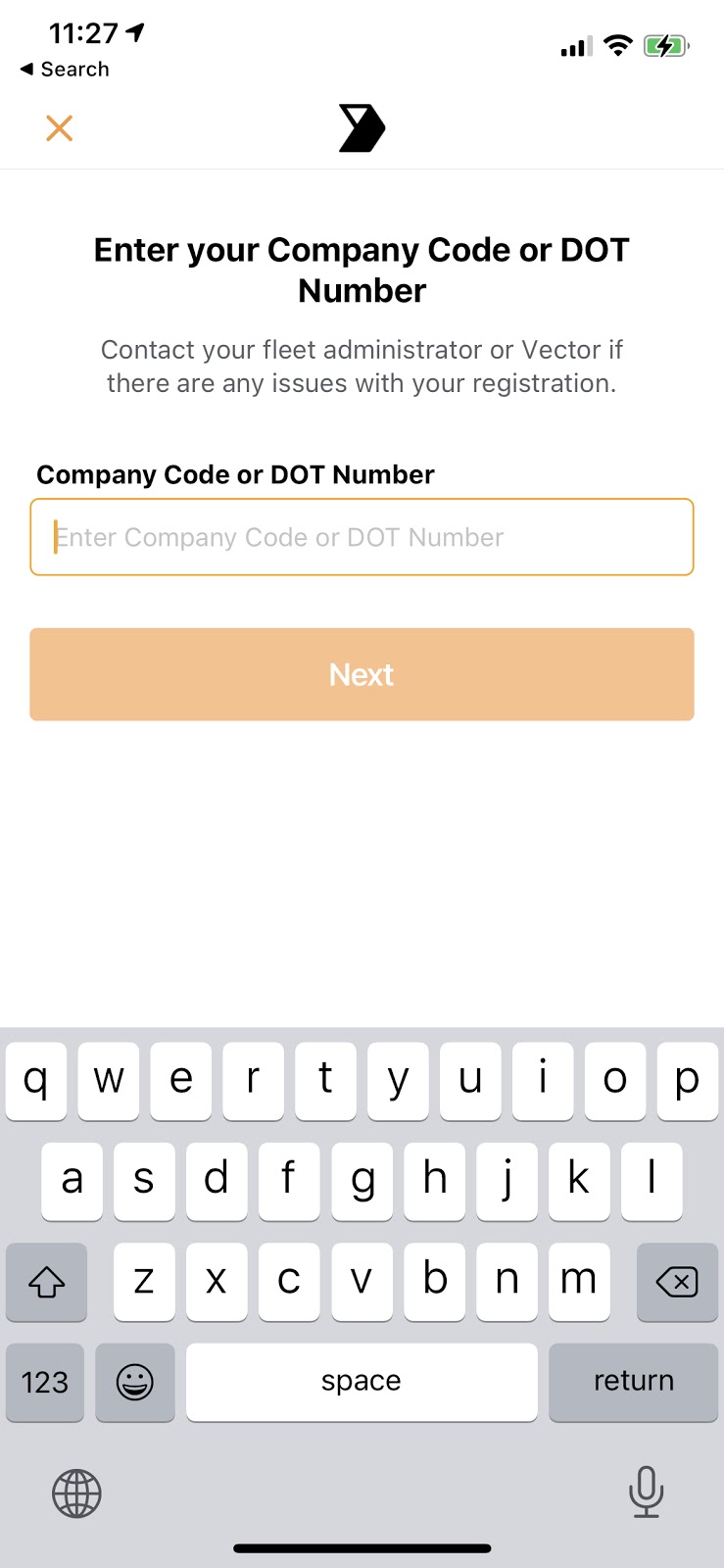Focus the Company Code or DOT Number field
724x1568 pixels.
[x=362, y=537]
